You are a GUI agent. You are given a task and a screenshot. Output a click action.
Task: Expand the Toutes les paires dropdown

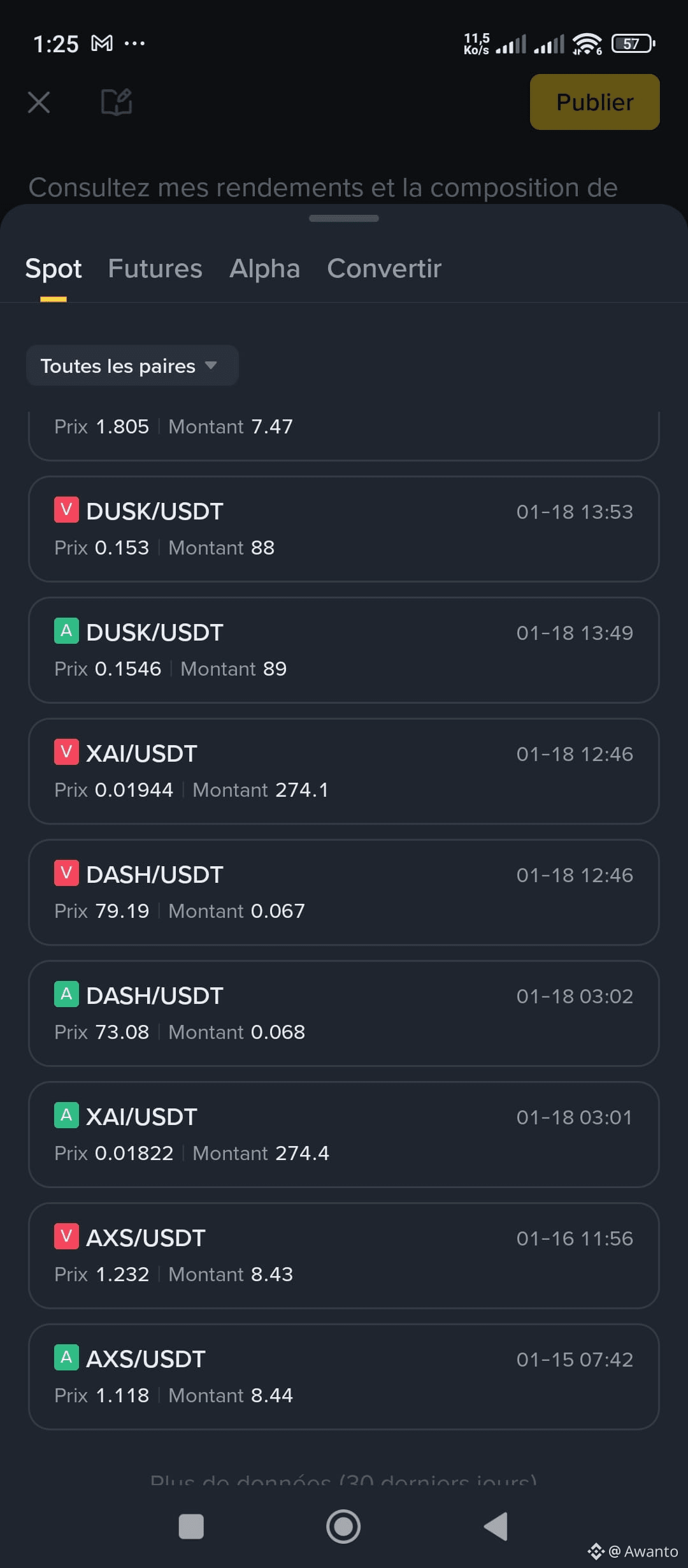click(x=132, y=366)
